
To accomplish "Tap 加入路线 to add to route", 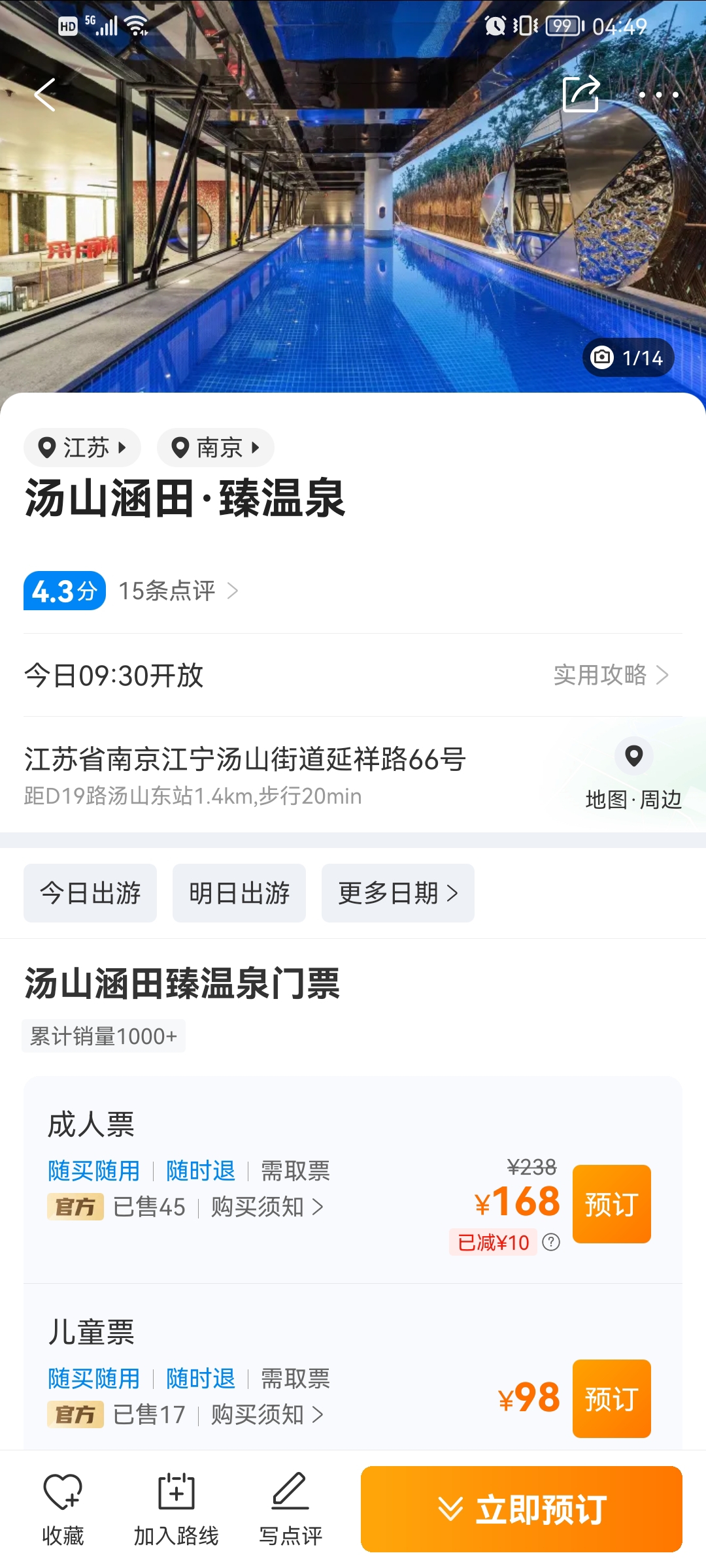I will [176, 1509].
